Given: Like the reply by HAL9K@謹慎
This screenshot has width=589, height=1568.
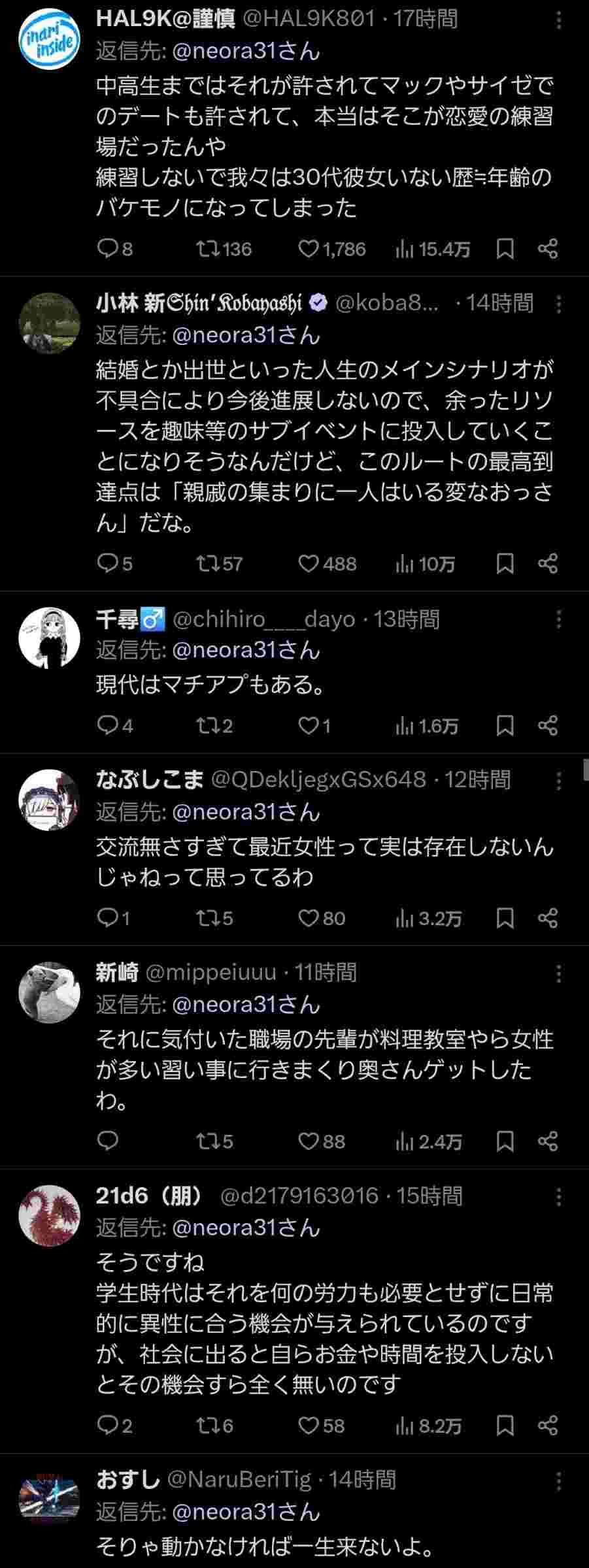Looking at the screenshot, I should pyautogui.click(x=309, y=249).
